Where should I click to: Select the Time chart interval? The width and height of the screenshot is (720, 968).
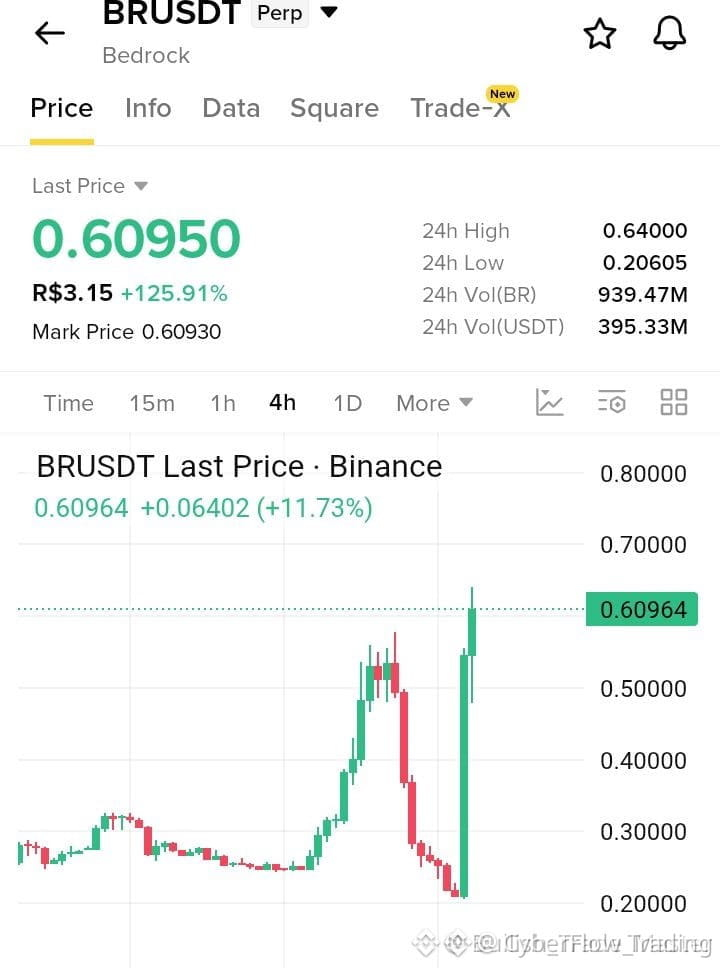click(x=69, y=403)
